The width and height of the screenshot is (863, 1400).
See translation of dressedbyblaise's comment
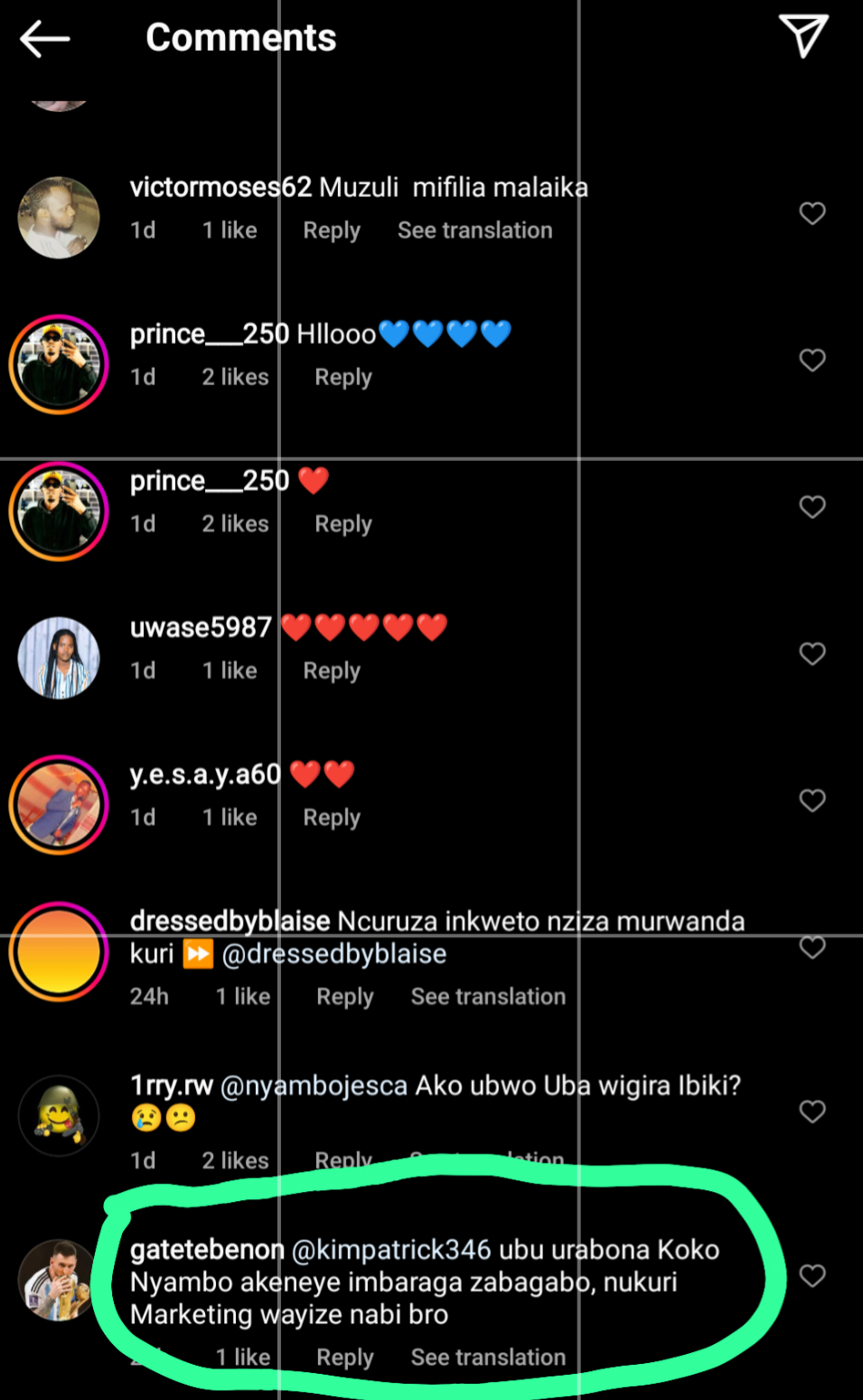tap(488, 996)
